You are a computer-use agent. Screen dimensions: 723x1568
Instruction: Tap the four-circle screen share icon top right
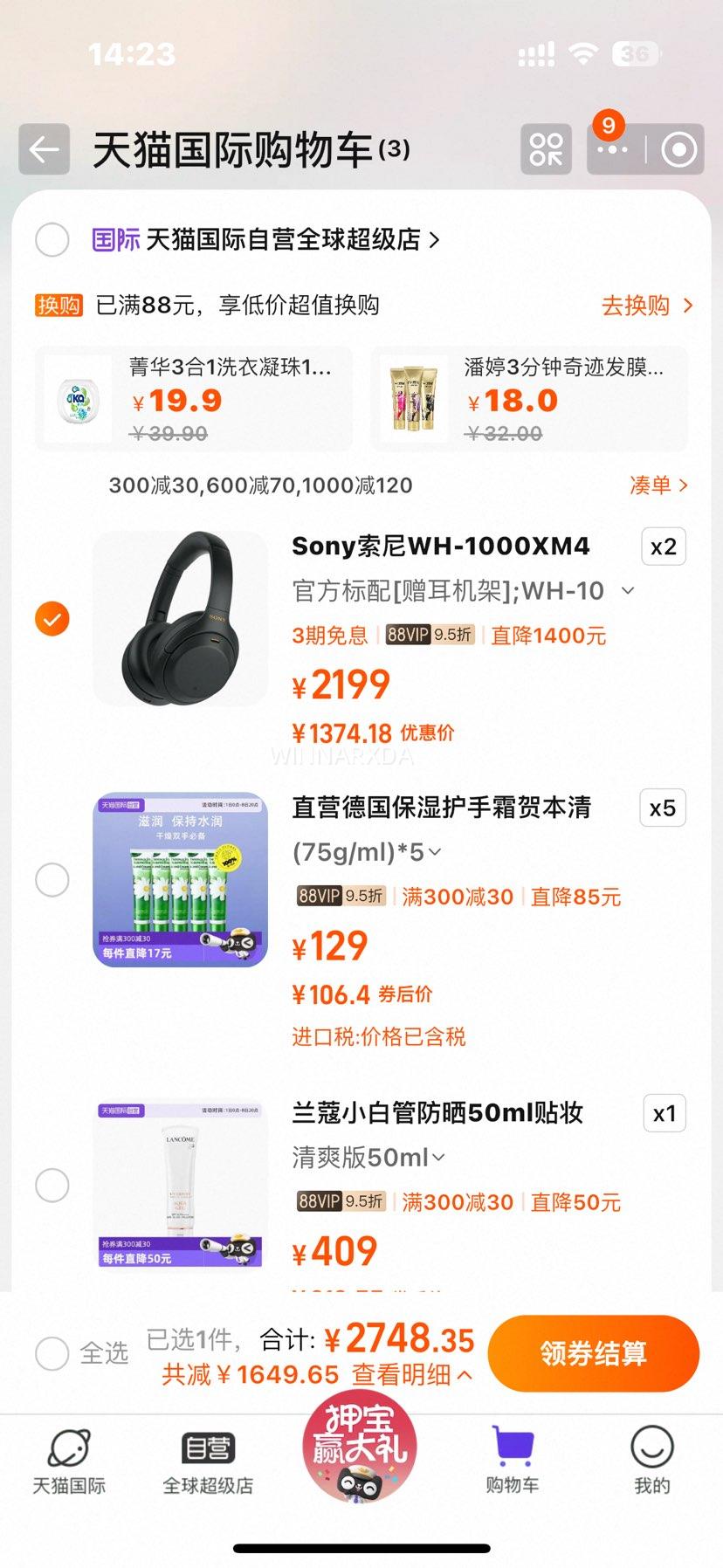(545, 150)
